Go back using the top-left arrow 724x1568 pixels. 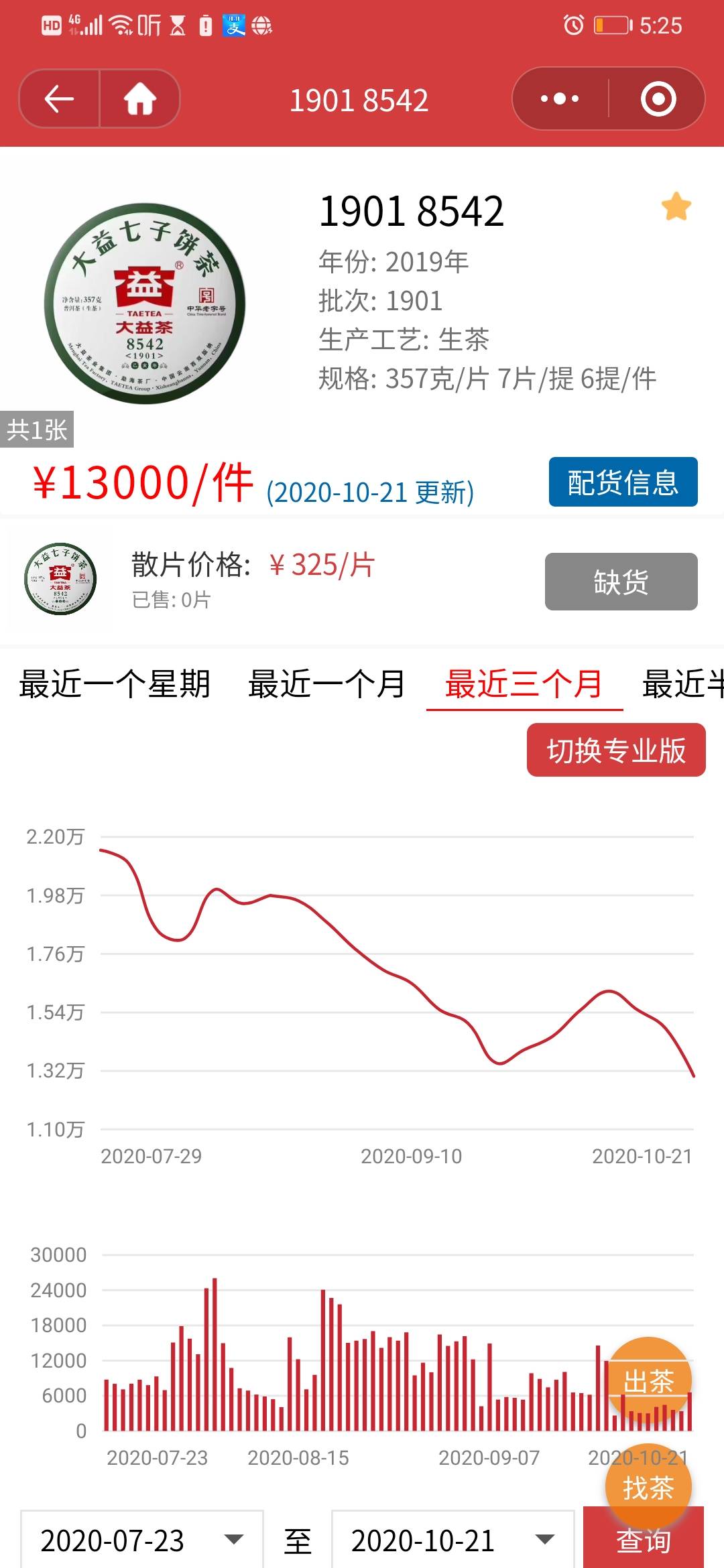pyautogui.click(x=59, y=99)
